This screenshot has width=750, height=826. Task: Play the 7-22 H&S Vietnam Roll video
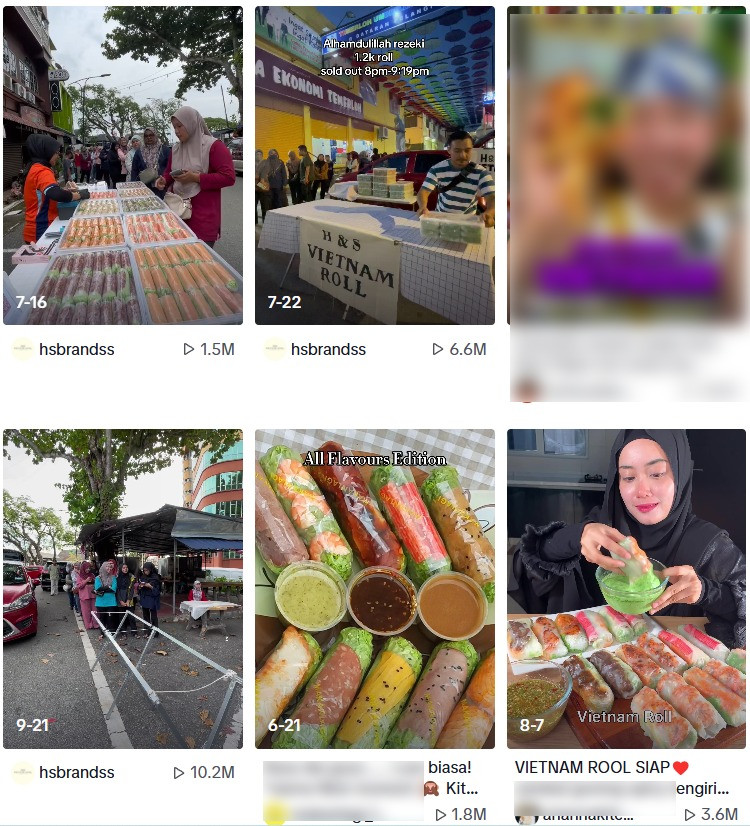pyautogui.click(x=374, y=165)
